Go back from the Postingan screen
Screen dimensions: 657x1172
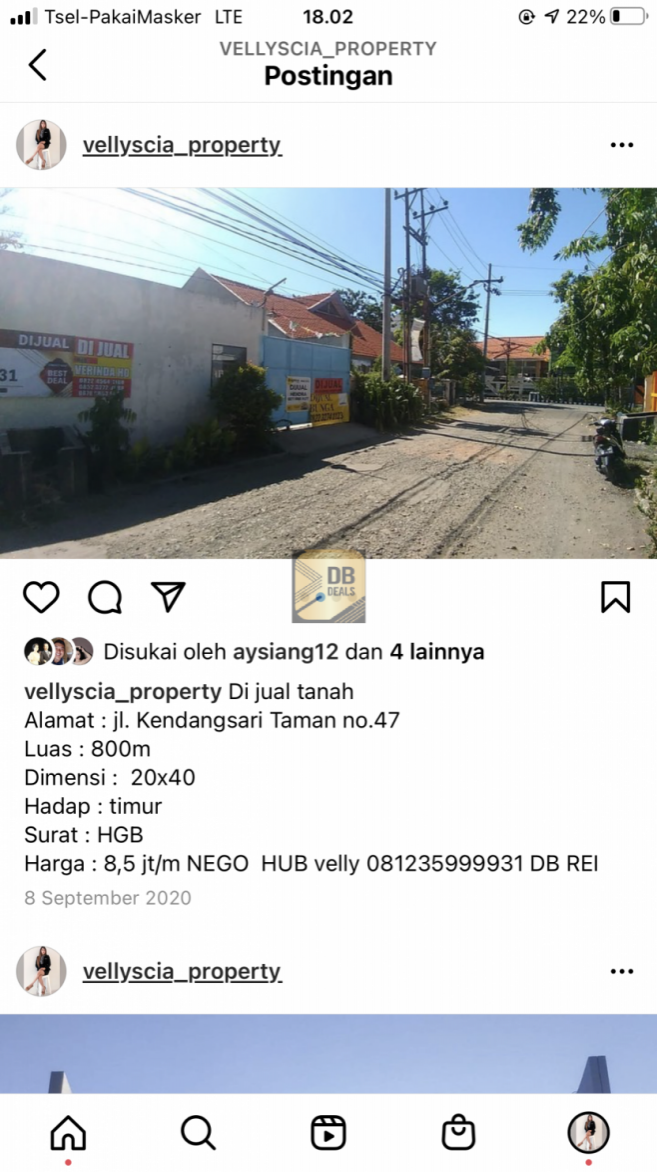coord(37,65)
